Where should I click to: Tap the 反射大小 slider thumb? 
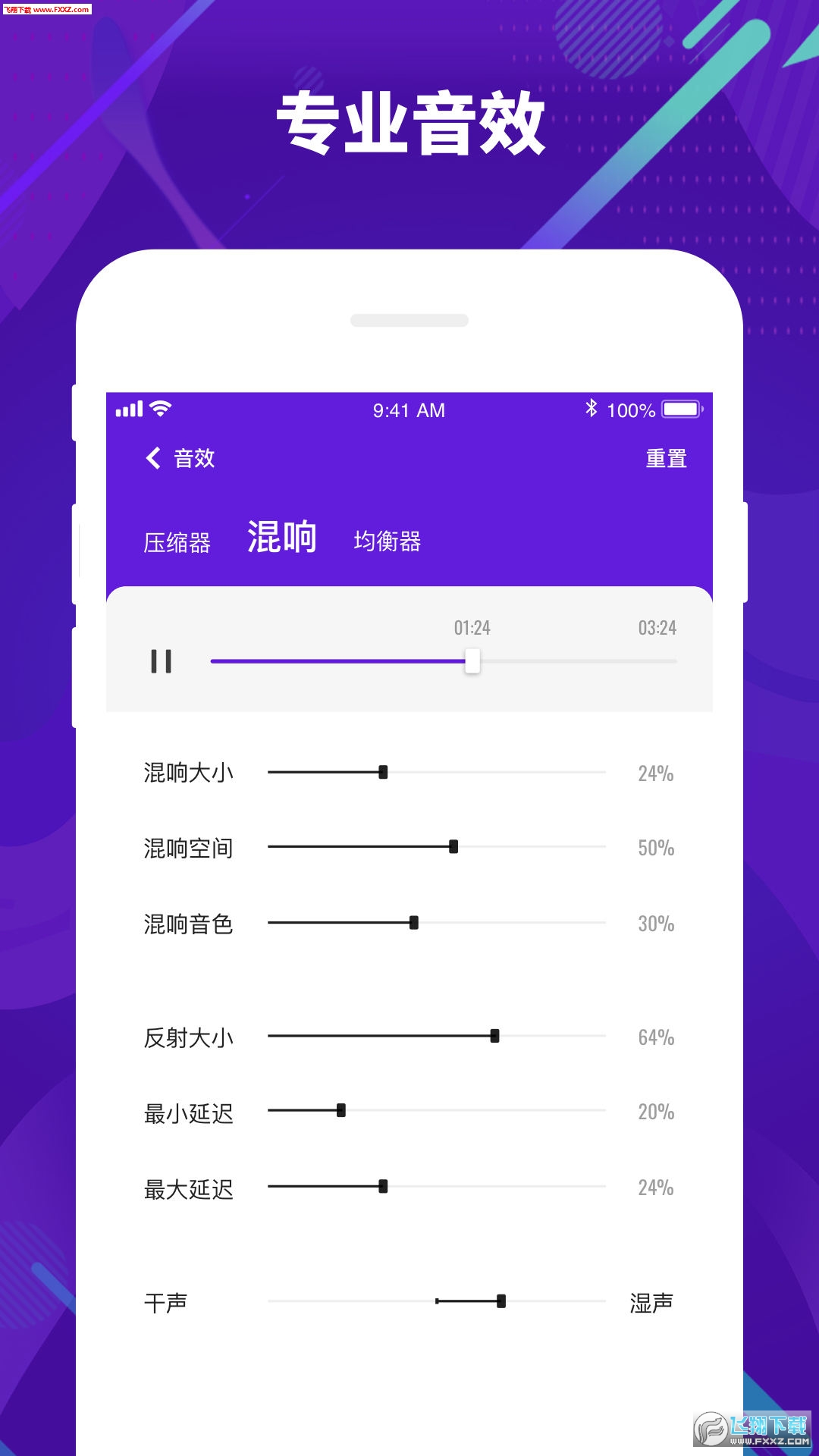(494, 1034)
